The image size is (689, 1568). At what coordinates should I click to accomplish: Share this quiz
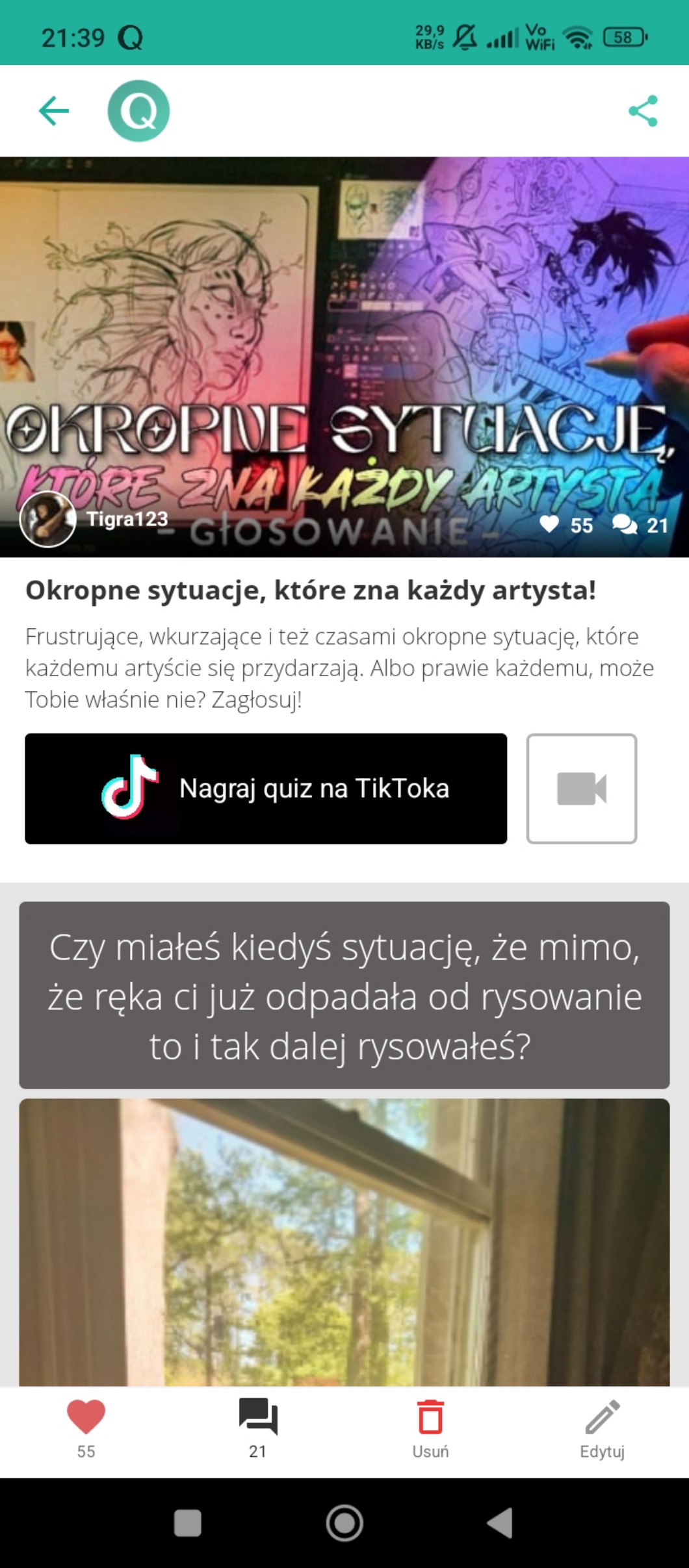coord(643,111)
